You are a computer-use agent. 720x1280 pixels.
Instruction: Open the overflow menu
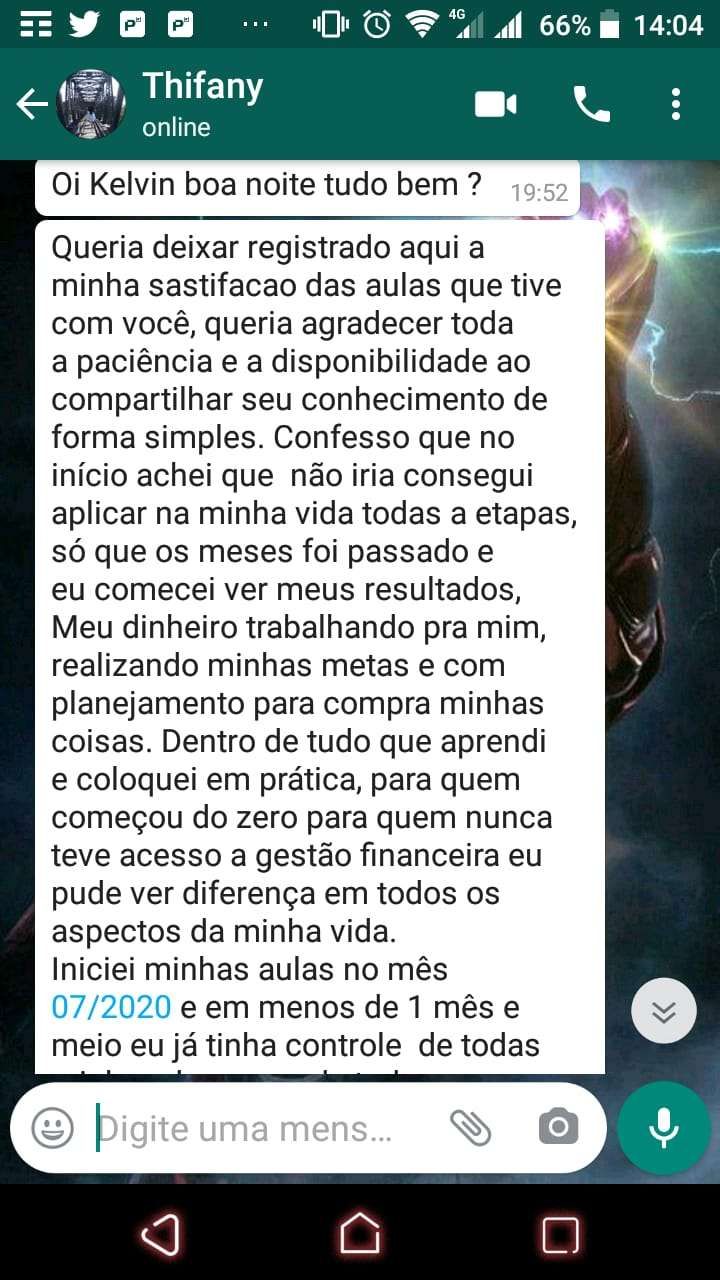pos(676,104)
